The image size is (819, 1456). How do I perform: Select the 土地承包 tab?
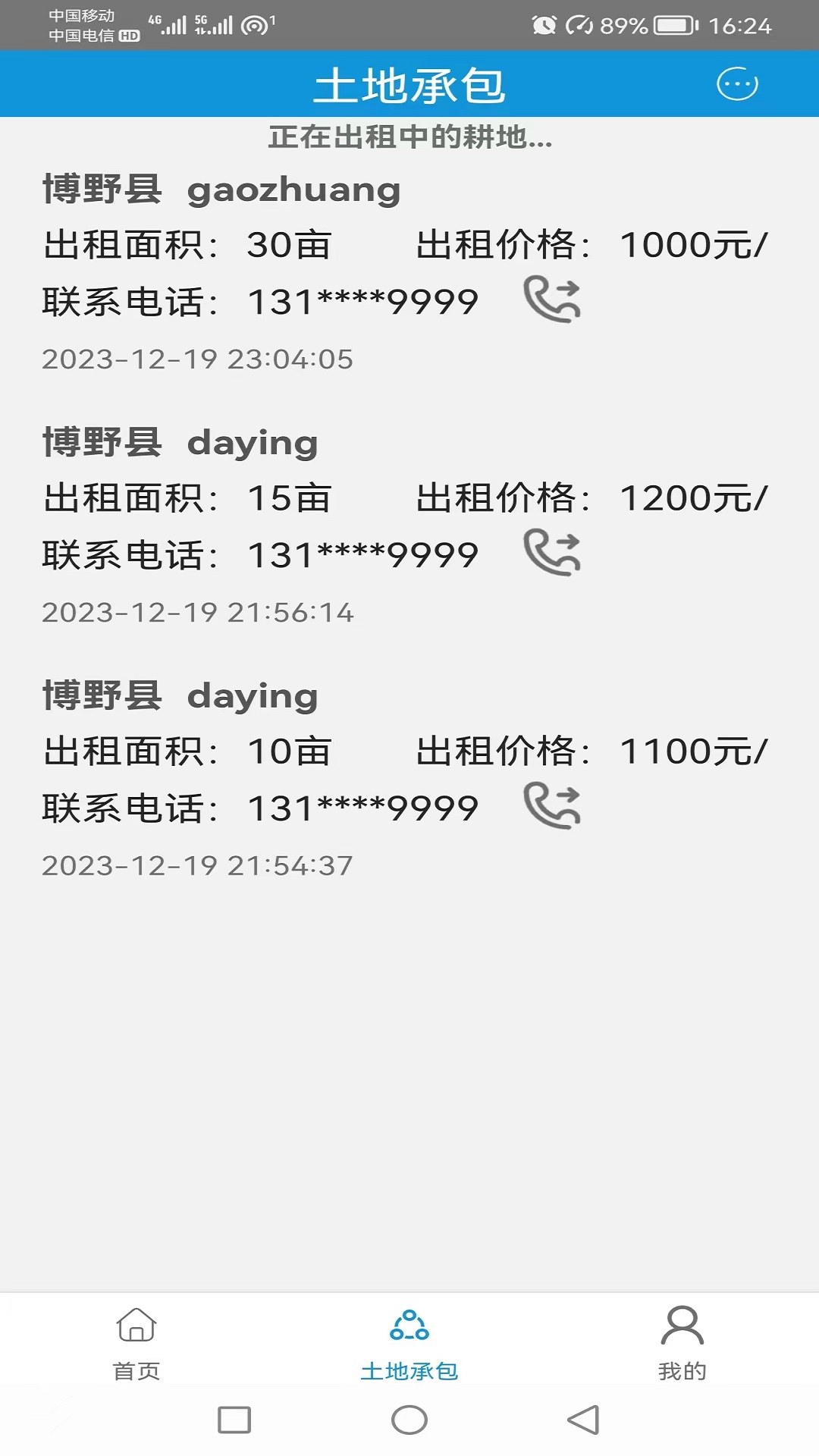[409, 1344]
